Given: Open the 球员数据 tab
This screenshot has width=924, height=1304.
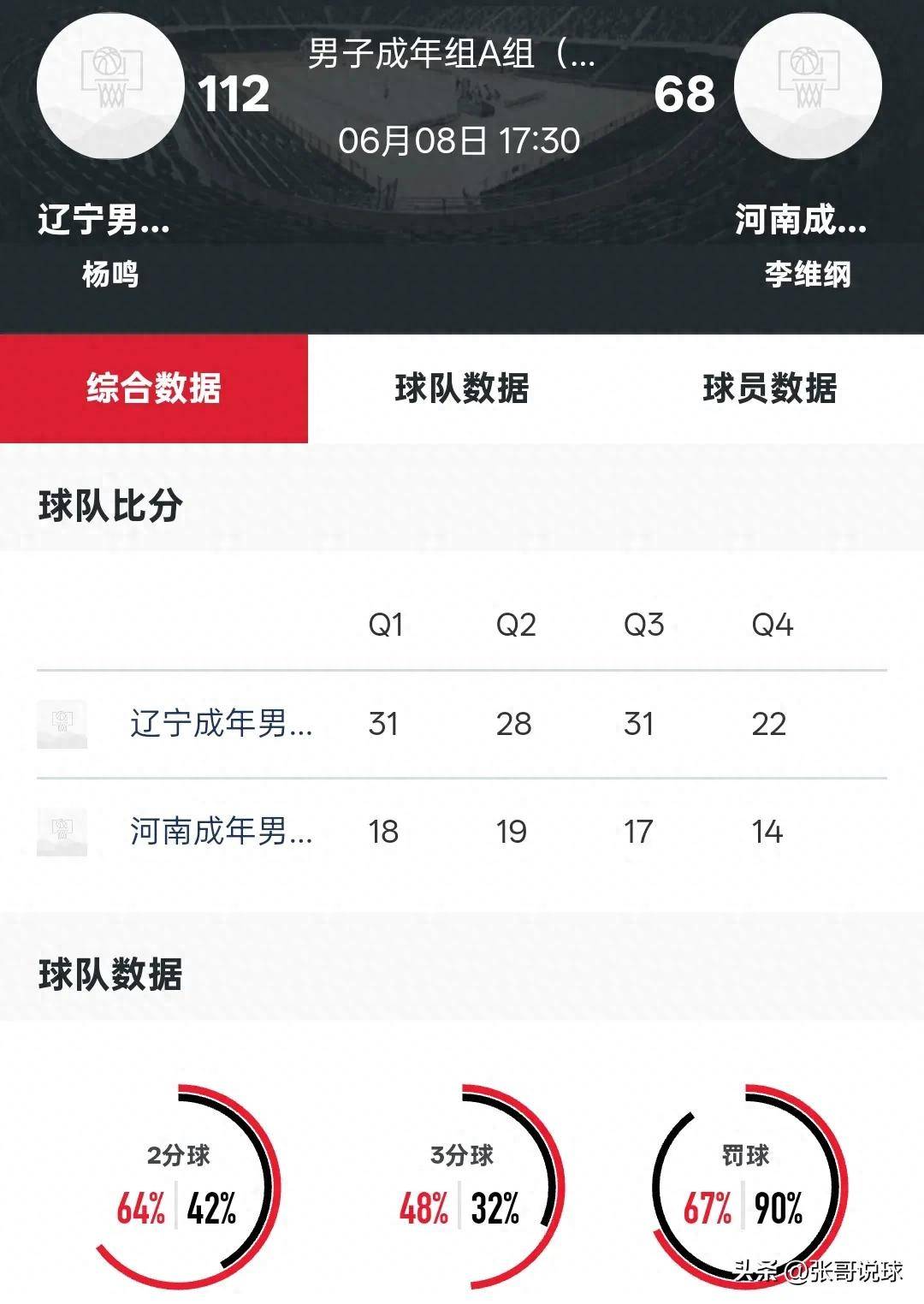Looking at the screenshot, I should point(769,388).
